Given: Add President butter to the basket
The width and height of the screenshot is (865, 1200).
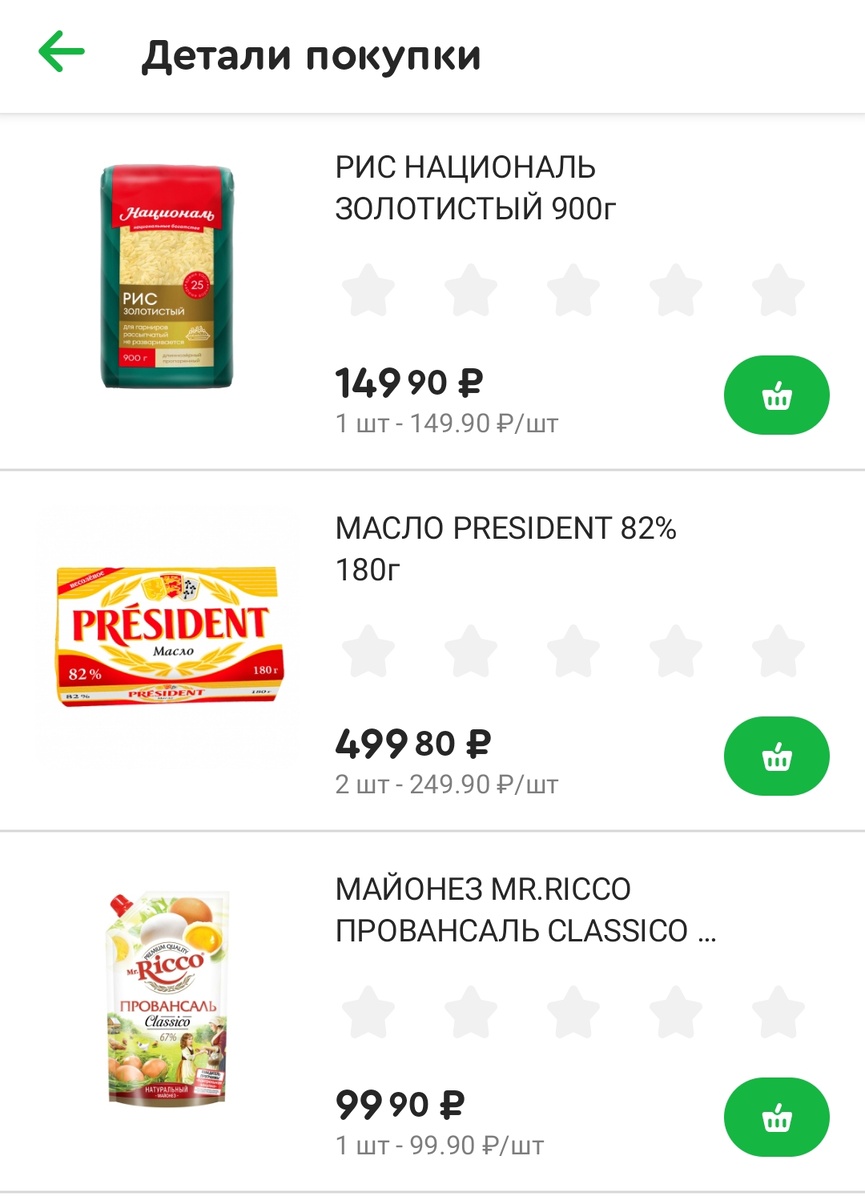Looking at the screenshot, I should click(x=776, y=757).
